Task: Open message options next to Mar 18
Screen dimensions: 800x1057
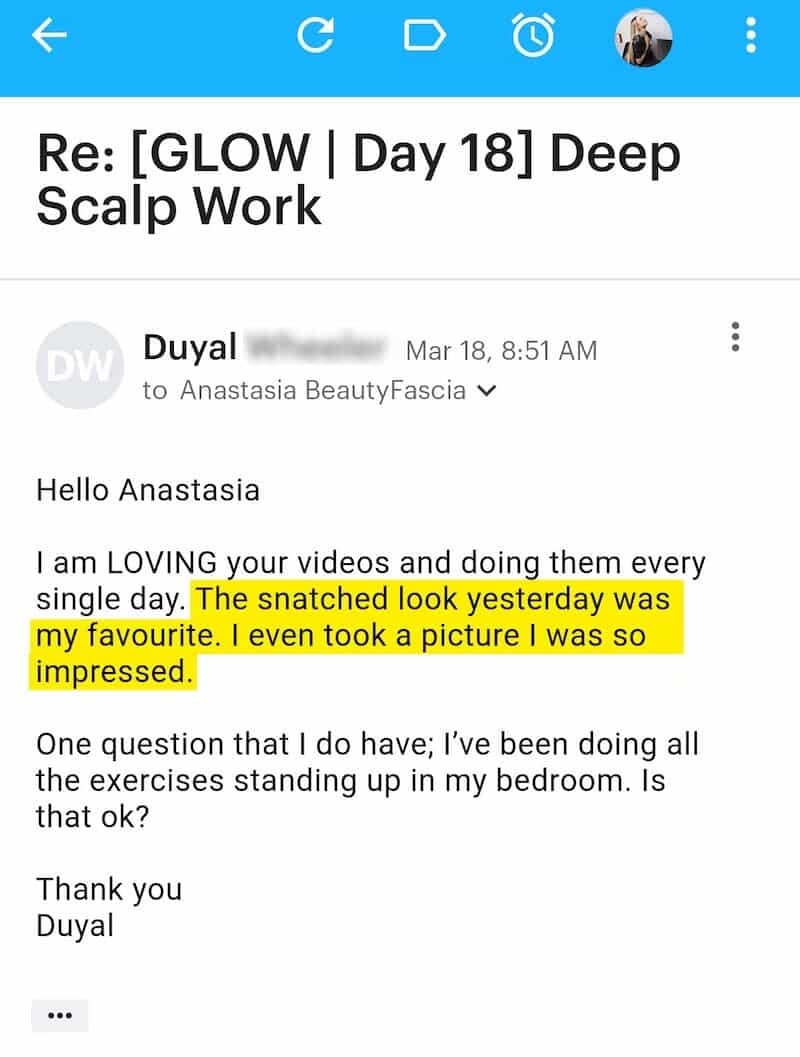Action: click(735, 337)
